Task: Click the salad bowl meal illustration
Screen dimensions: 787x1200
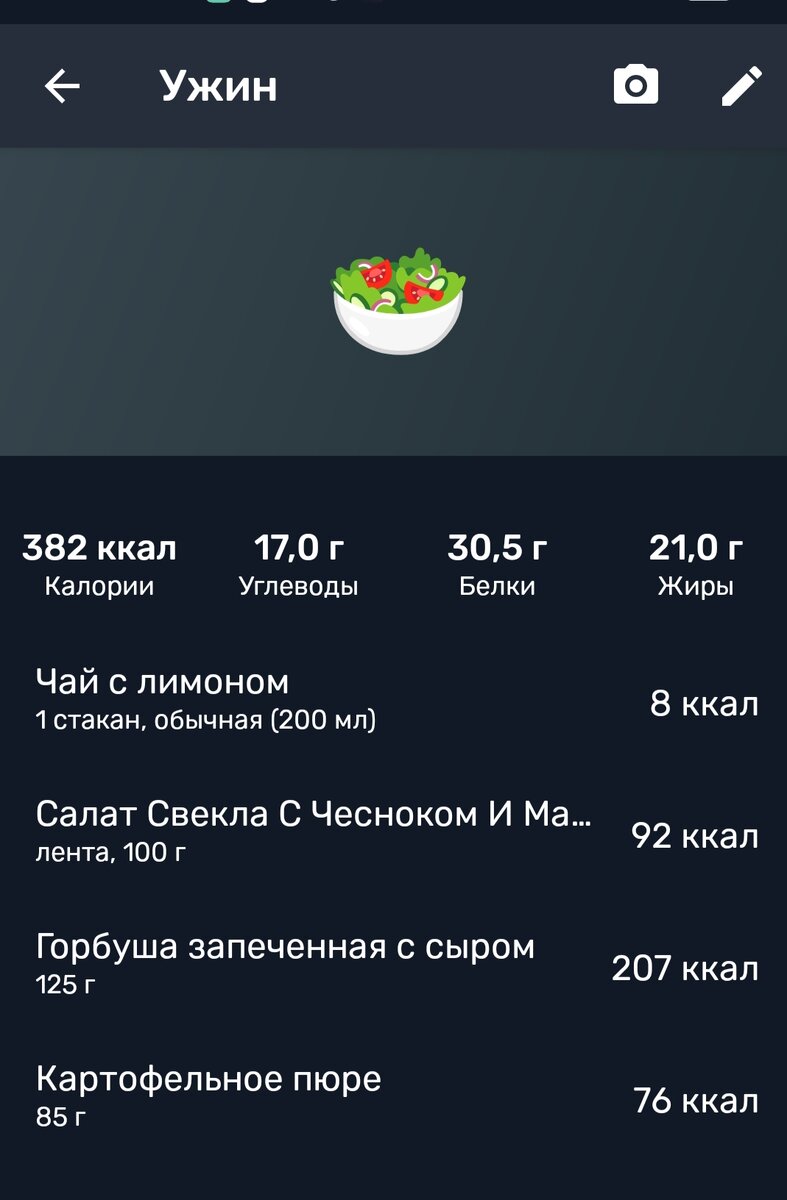Action: (394, 295)
